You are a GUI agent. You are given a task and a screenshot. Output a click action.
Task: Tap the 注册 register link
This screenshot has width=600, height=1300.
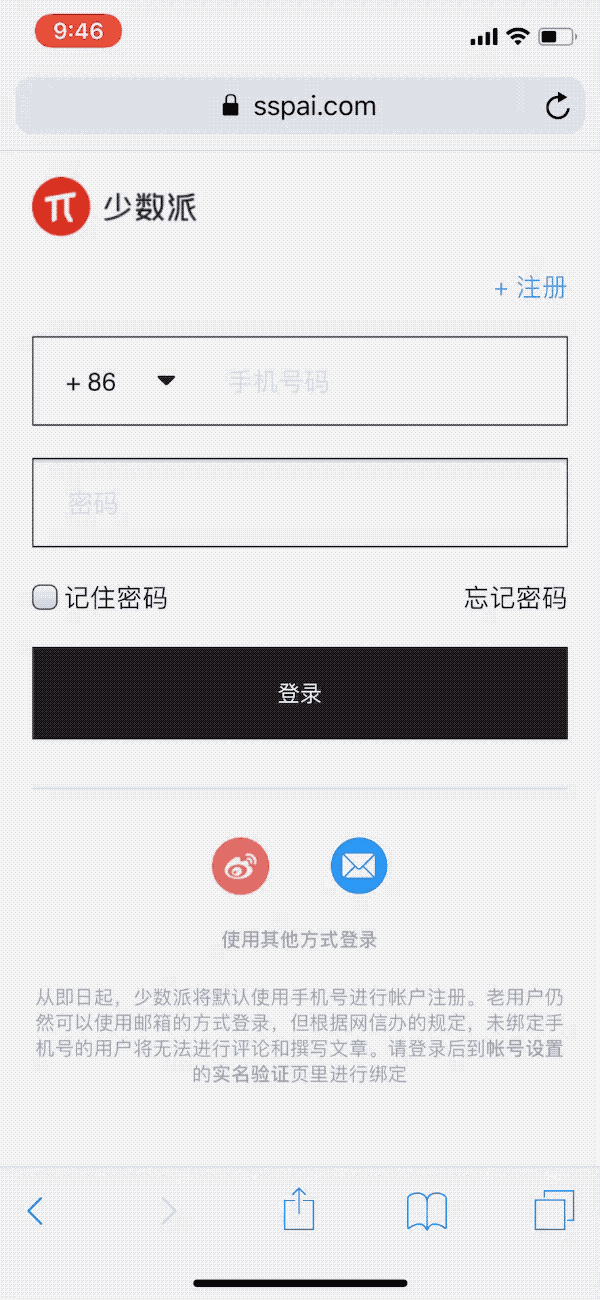point(531,288)
